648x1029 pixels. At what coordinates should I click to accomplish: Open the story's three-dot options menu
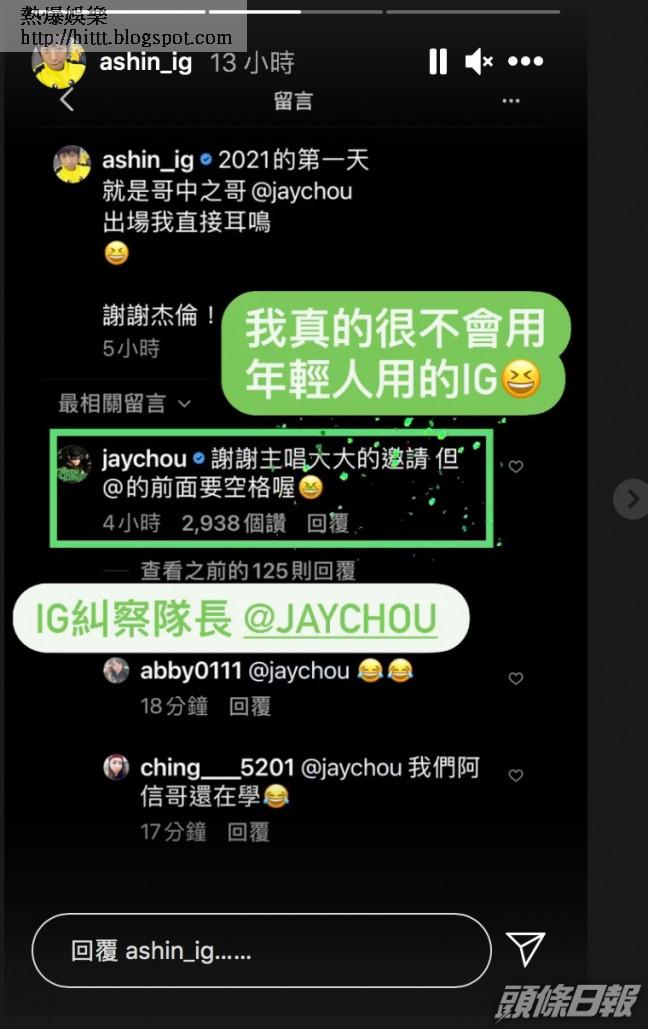point(525,62)
